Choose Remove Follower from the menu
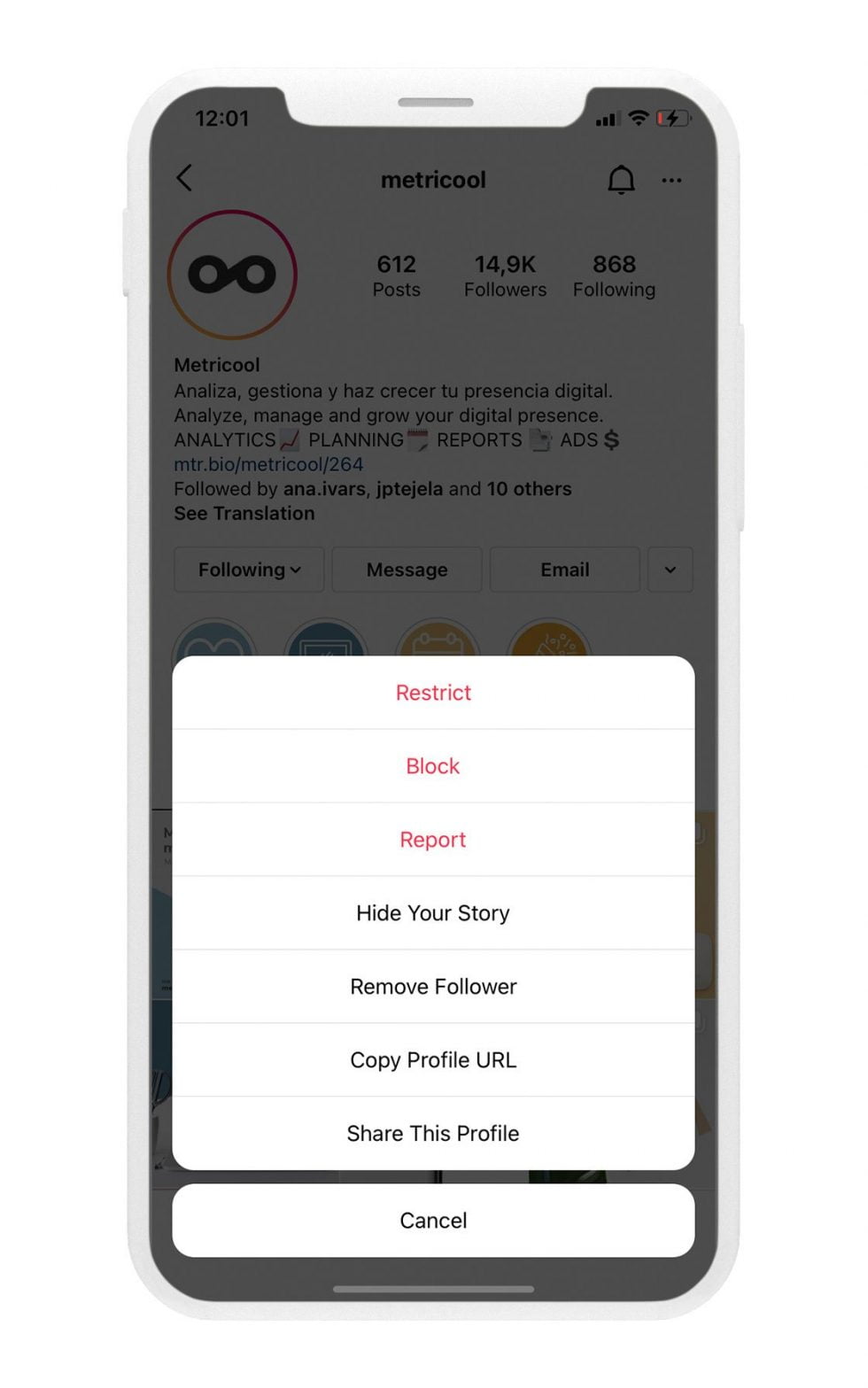Screen dimensions: 868x1388 click(433, 986)
